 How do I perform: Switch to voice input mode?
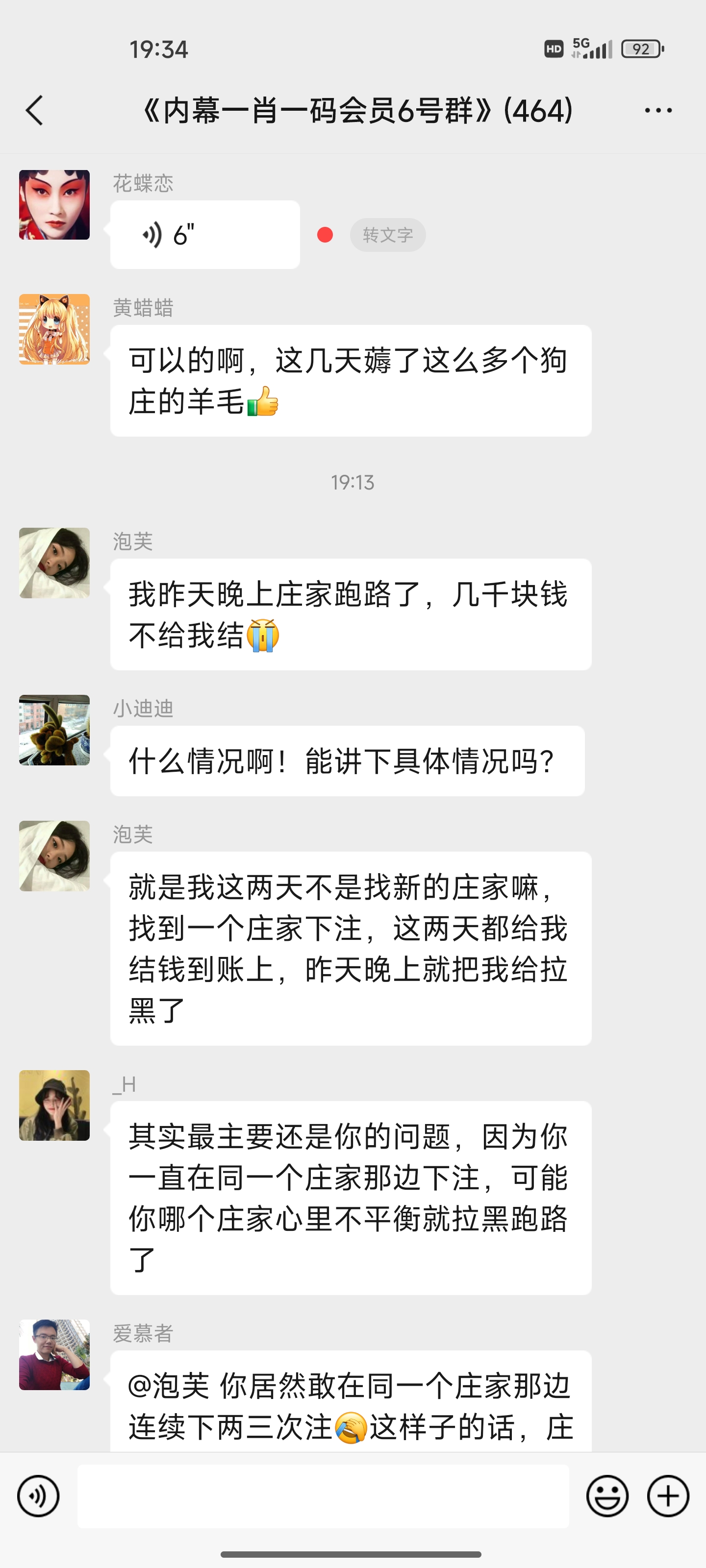pyautogui.click(x=38, y=1496)
